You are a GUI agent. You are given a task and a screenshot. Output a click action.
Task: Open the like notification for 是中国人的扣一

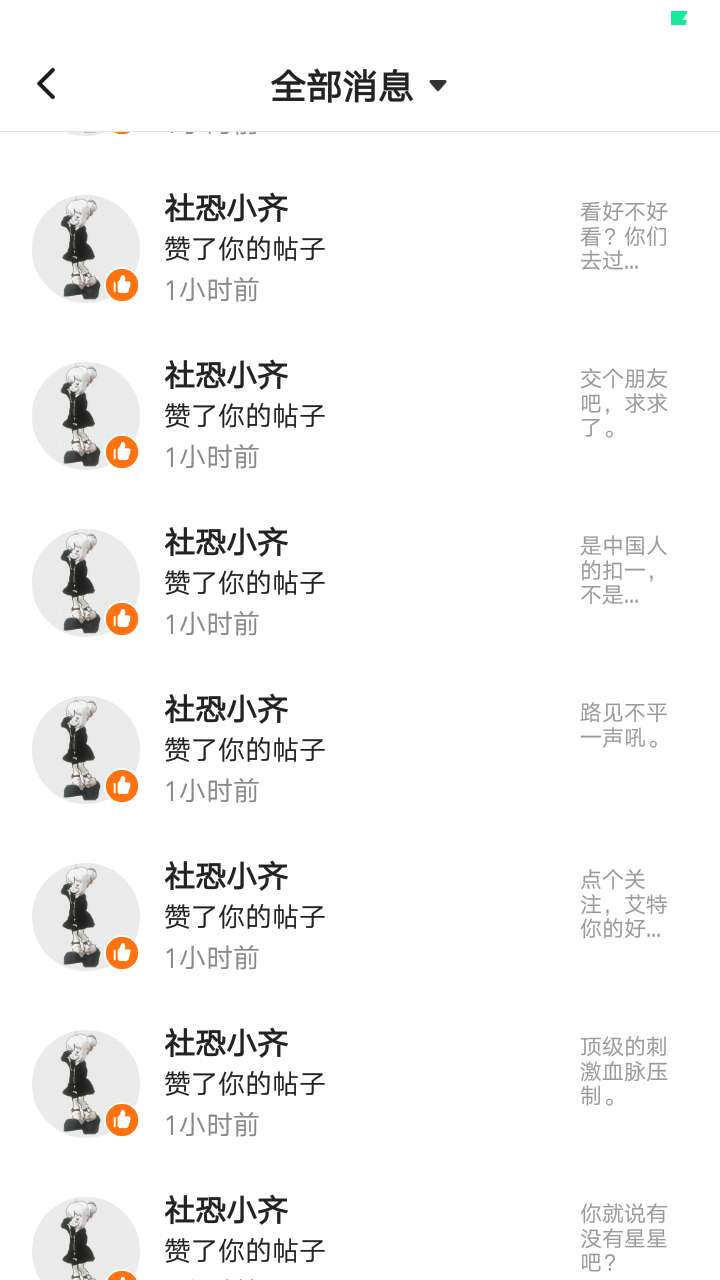coord(360,583)
